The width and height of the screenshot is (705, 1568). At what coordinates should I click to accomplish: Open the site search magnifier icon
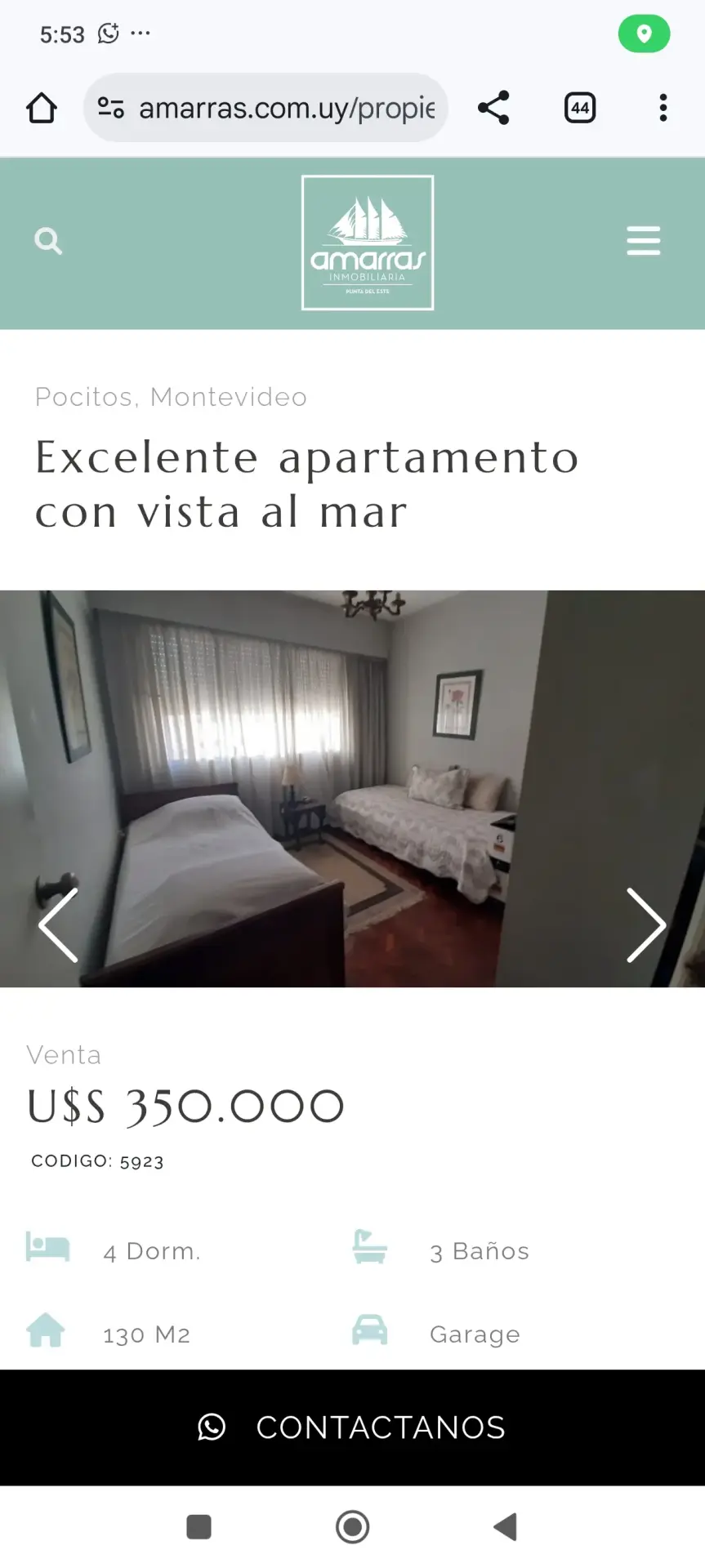[48, 242]
